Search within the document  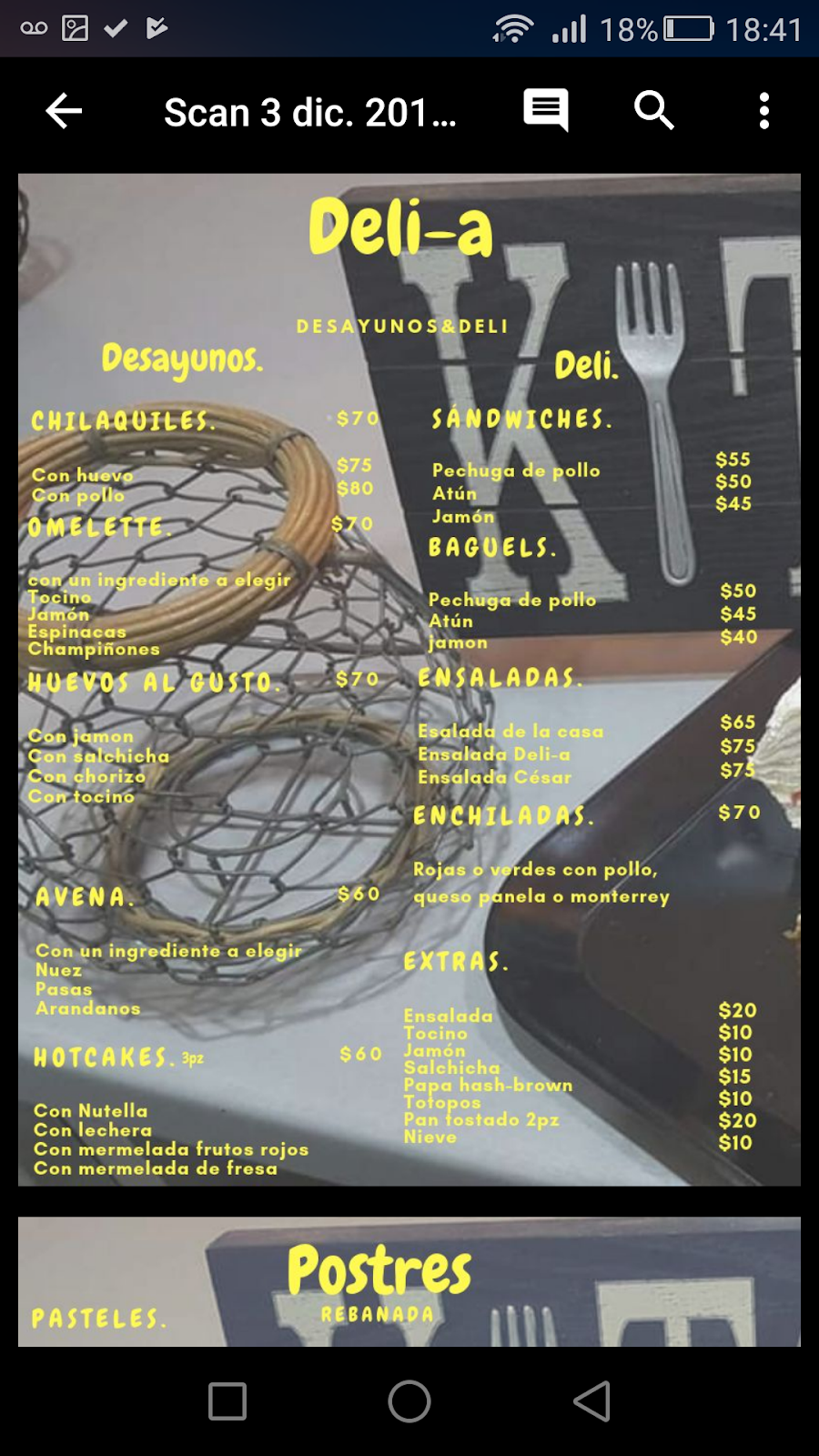(653, 111)
